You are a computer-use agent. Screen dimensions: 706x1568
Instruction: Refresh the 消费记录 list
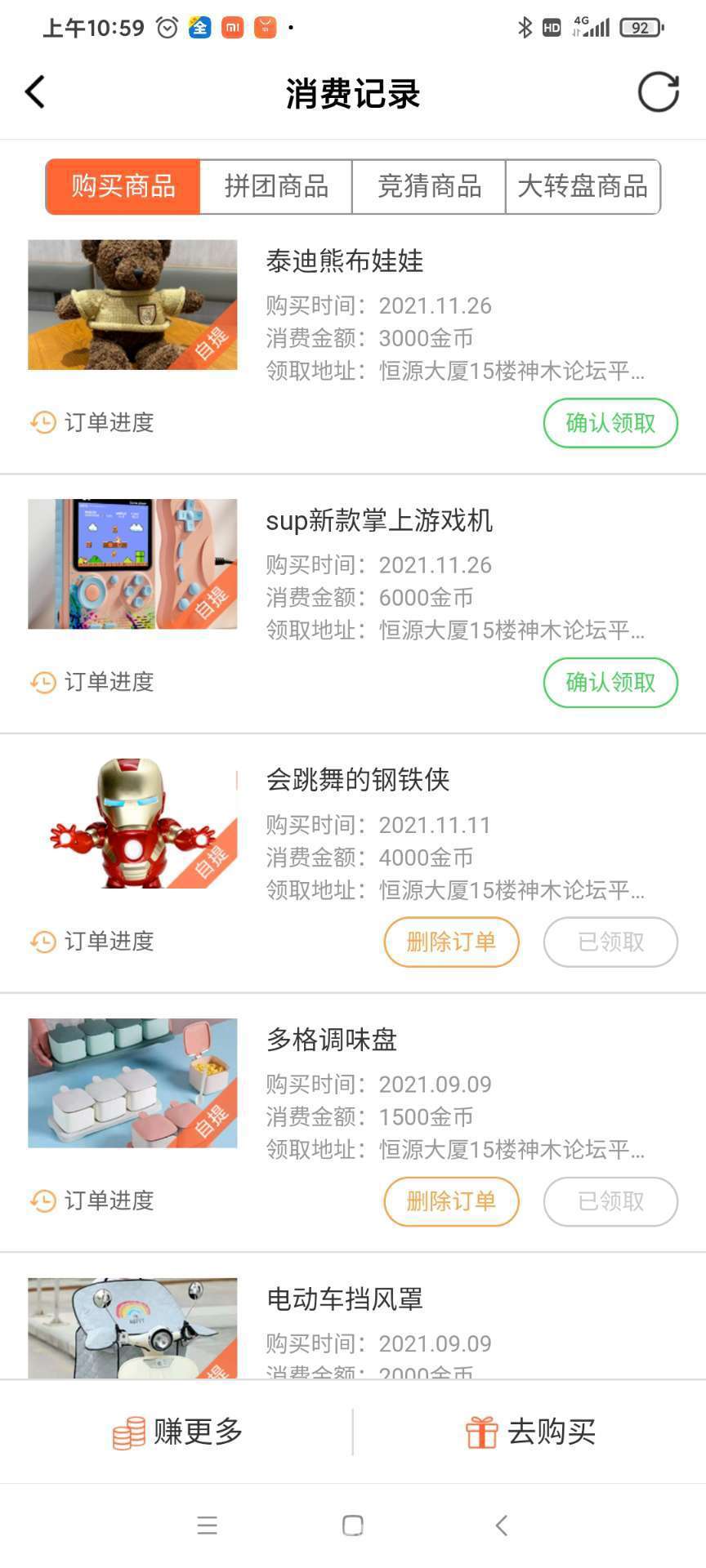659,92
